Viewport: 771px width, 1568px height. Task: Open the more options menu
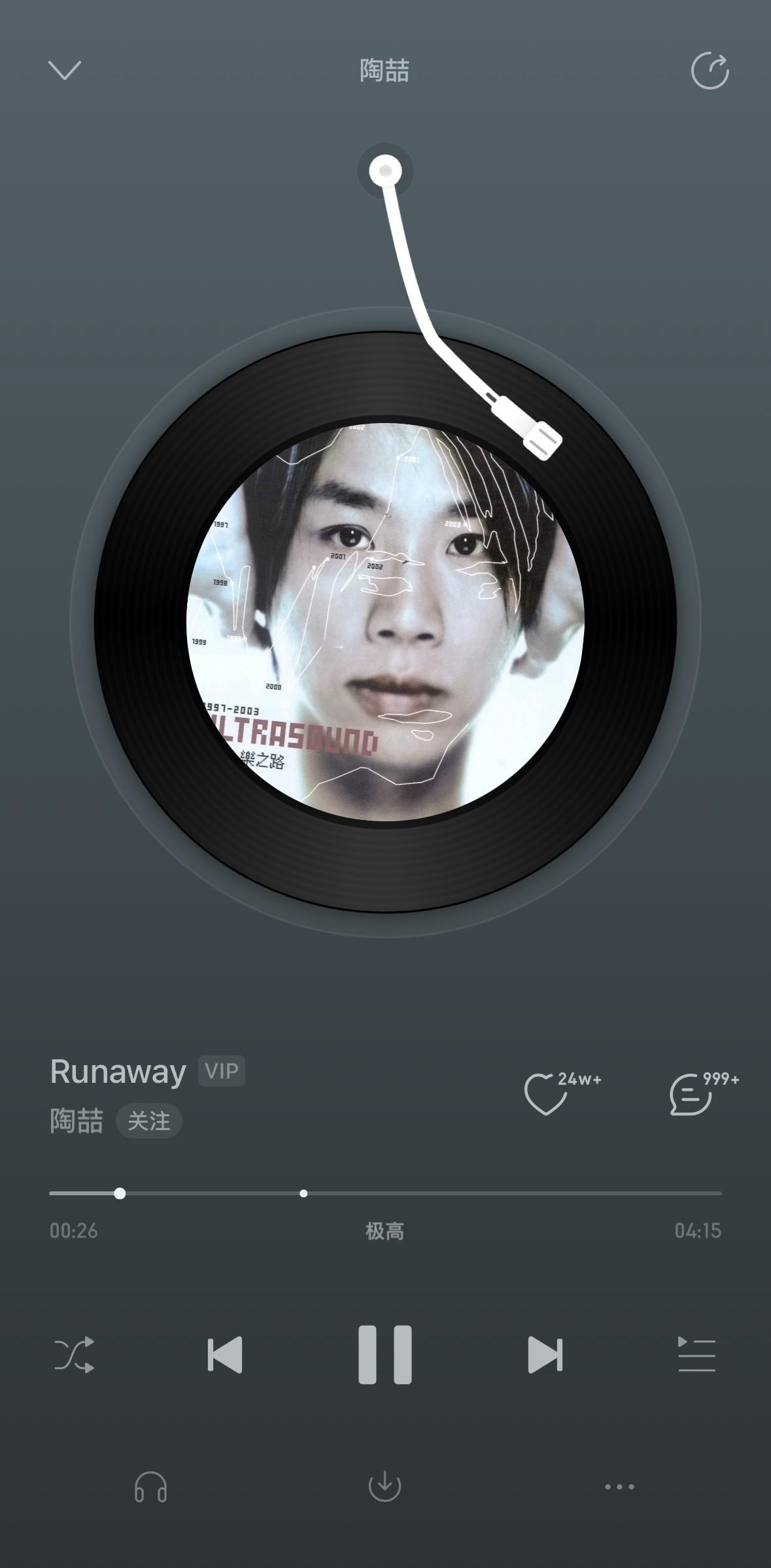point(617,1486)
